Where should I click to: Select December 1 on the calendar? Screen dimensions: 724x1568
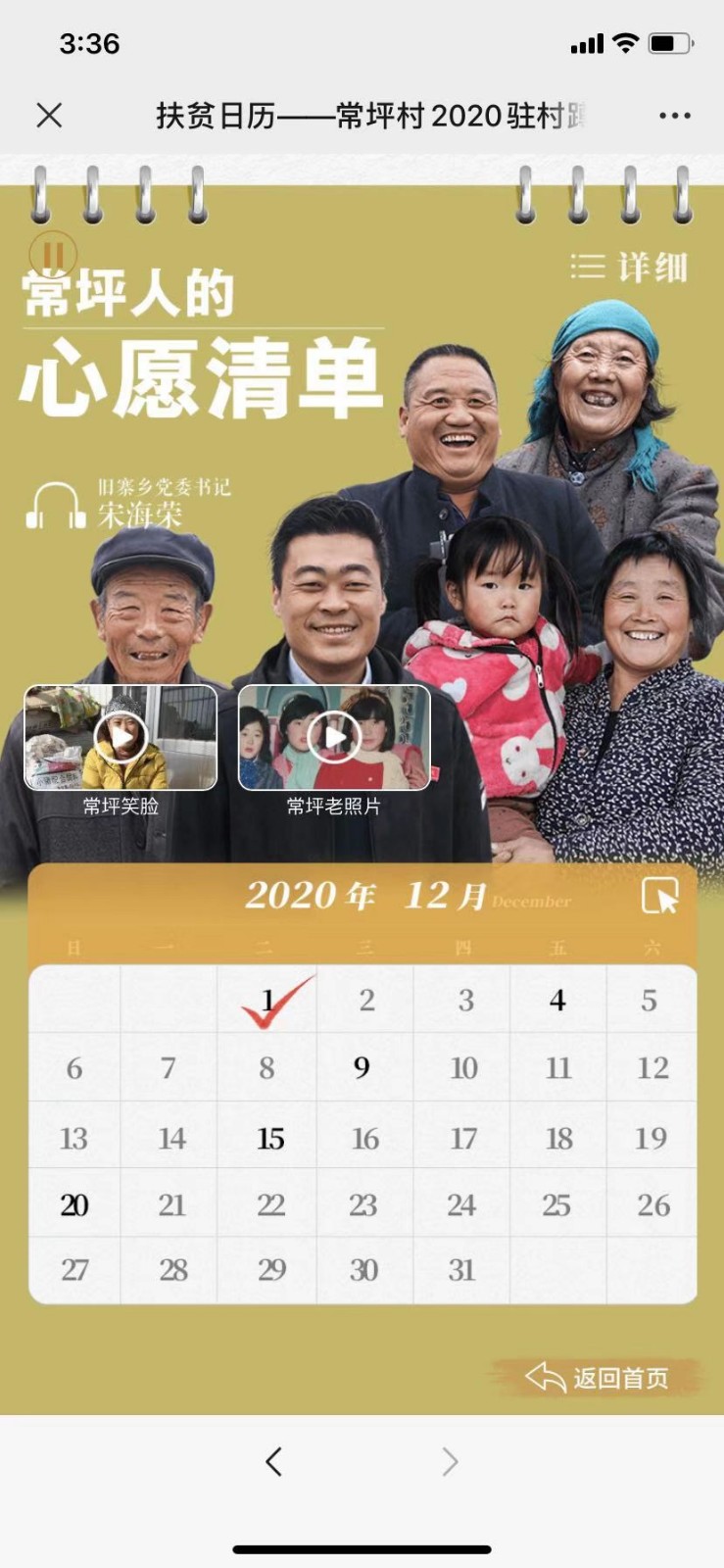pos(267,1001)
